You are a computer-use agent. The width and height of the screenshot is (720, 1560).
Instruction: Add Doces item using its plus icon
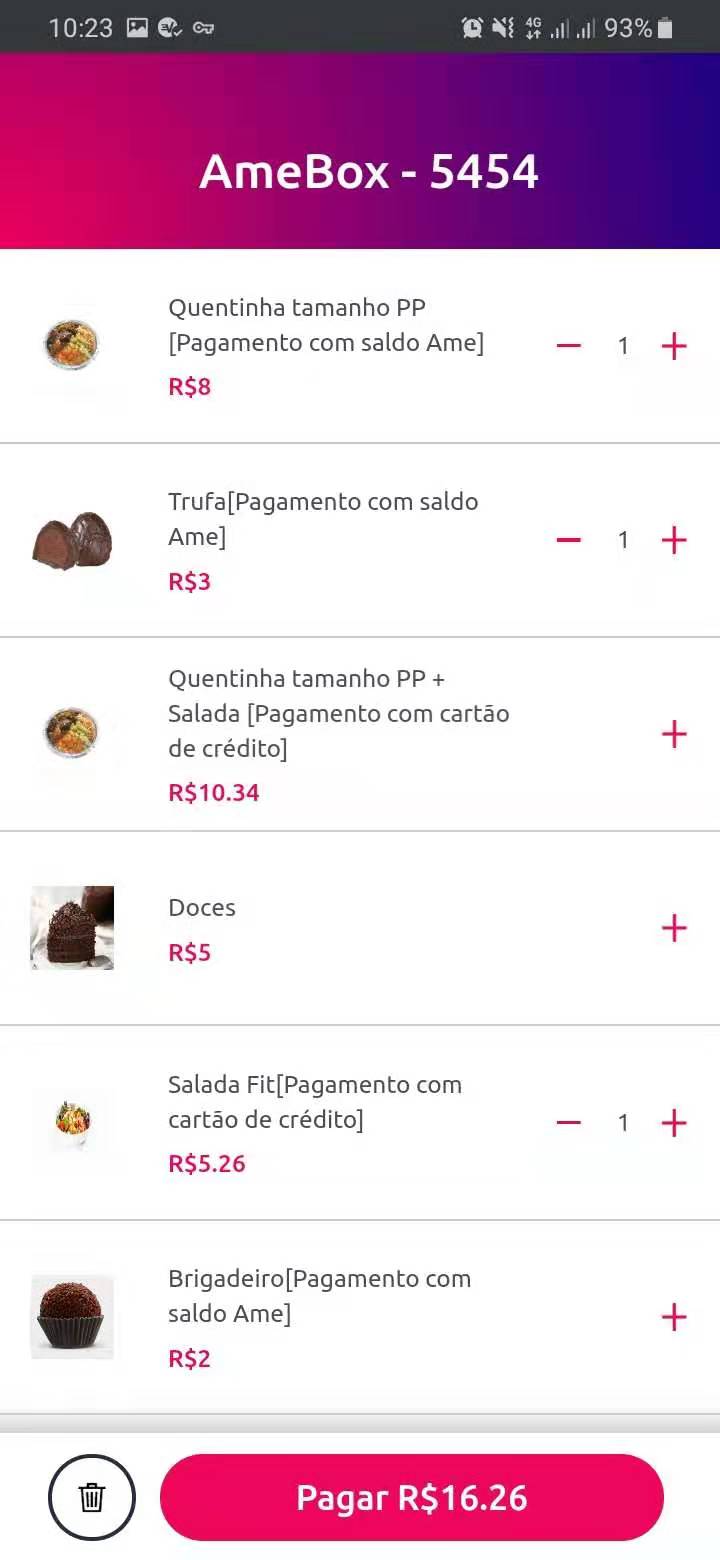click(674, 928)
